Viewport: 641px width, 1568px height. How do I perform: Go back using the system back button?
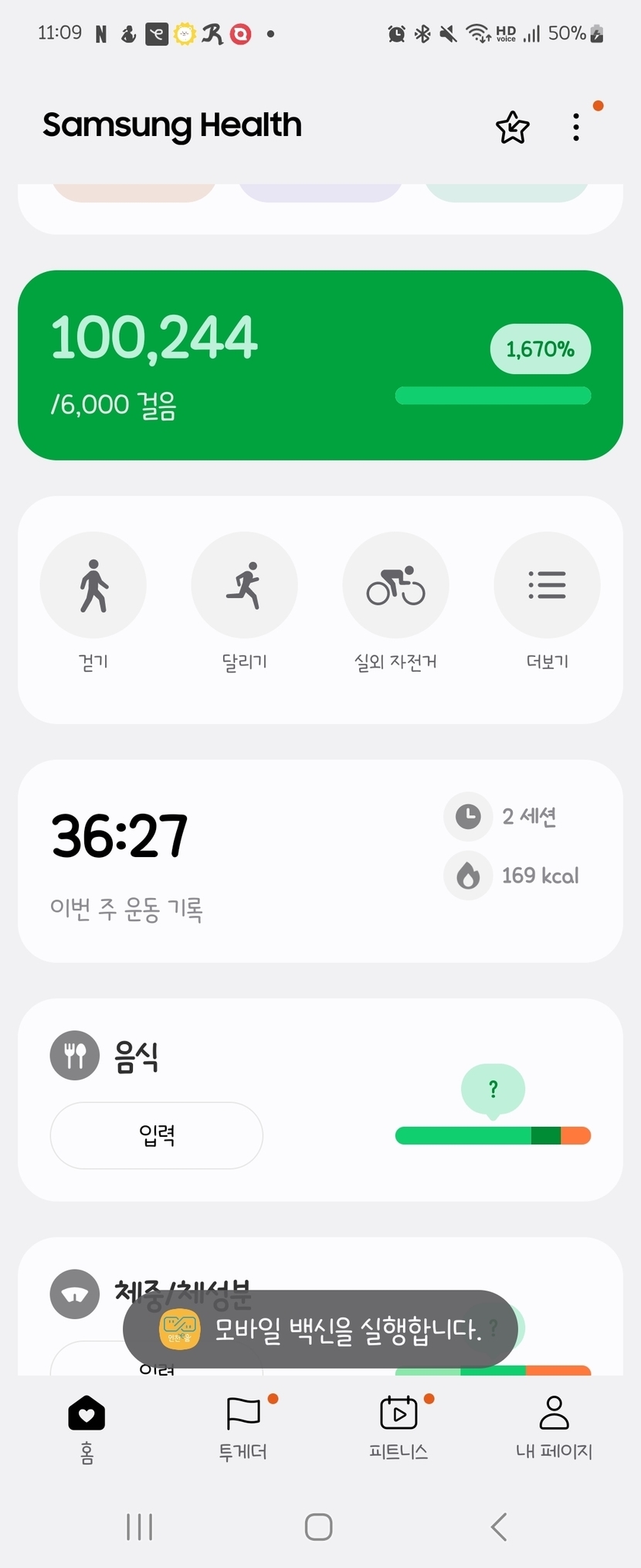click(499, 1526)
